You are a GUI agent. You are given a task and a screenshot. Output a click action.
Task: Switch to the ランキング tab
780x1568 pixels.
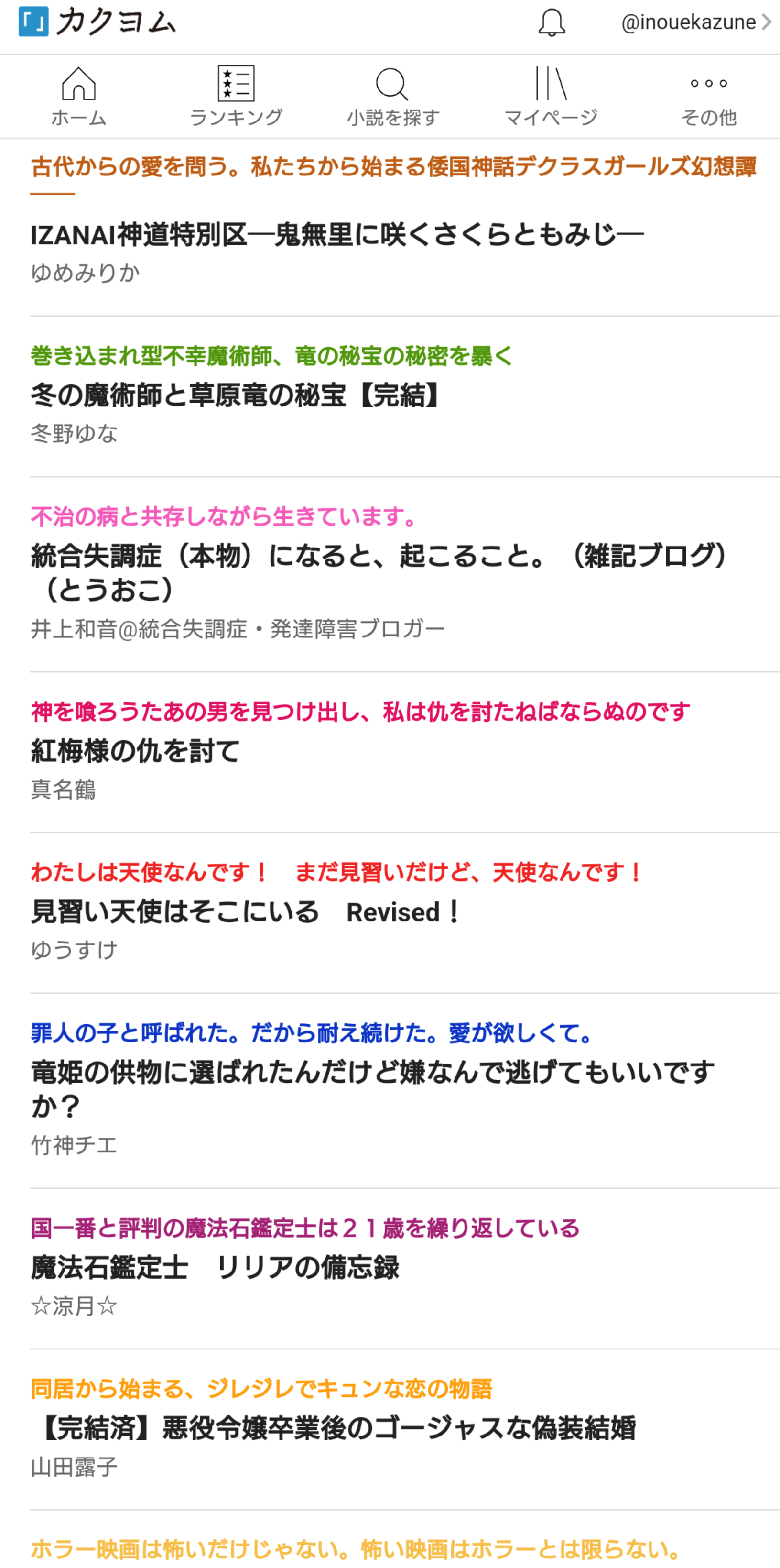point(236,97)
